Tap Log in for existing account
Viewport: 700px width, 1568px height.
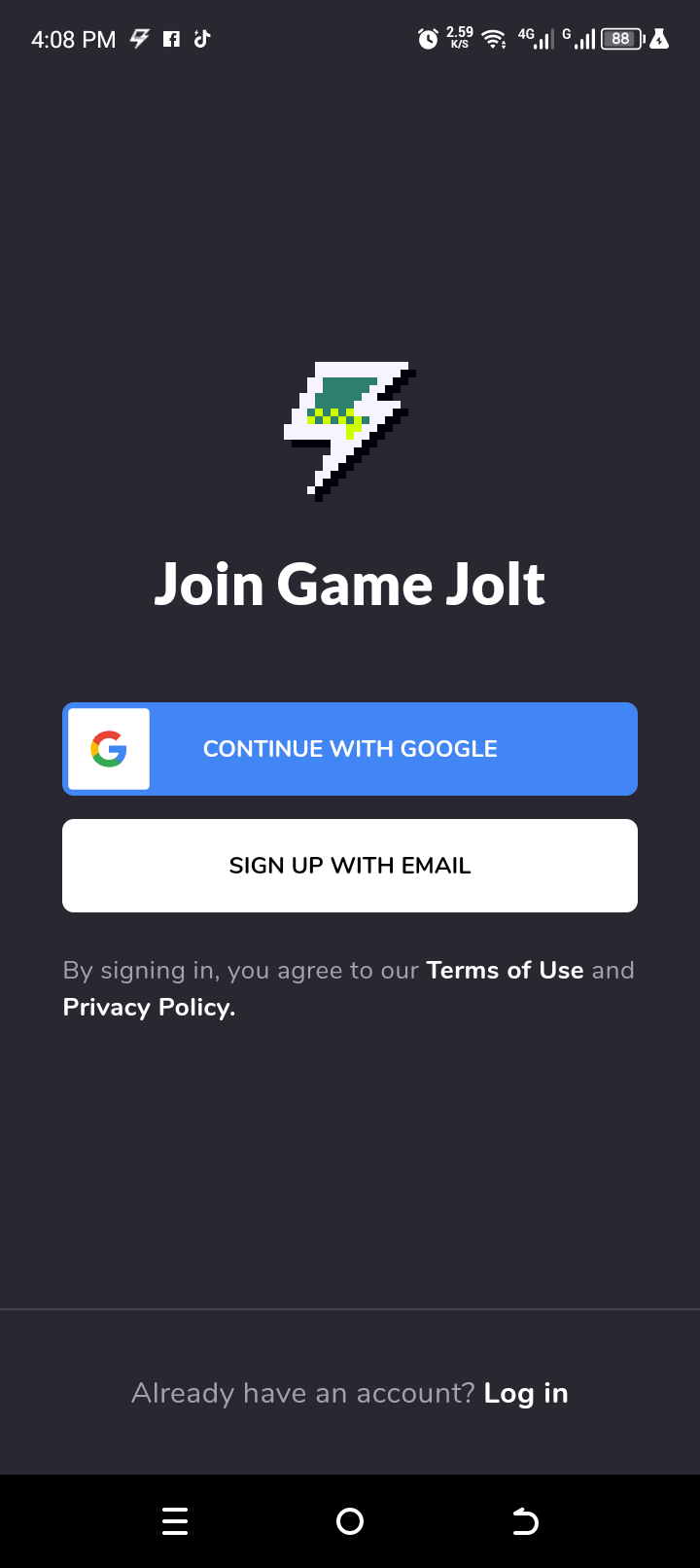526,1393
